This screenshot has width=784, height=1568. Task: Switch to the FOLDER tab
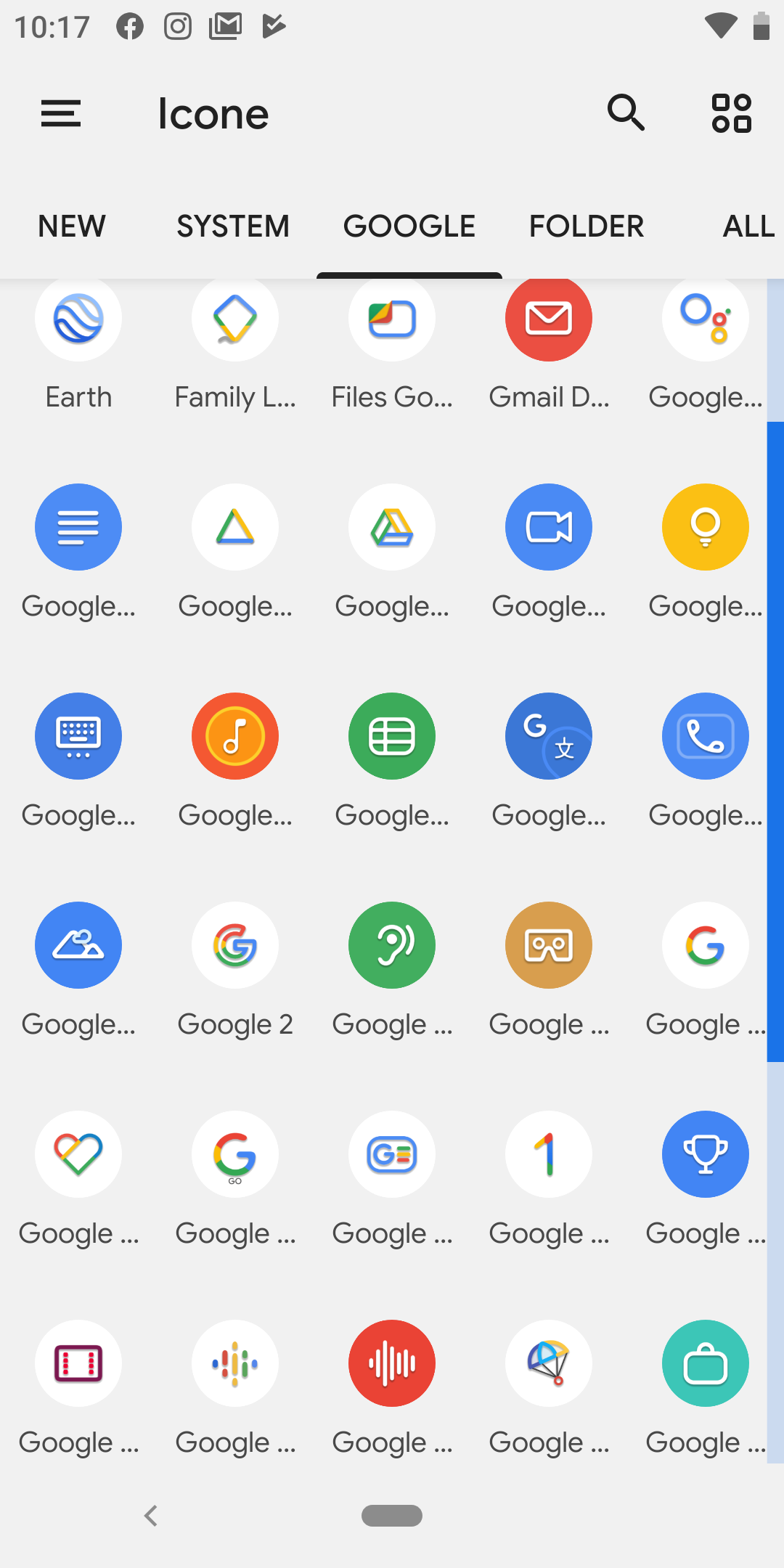587,226
